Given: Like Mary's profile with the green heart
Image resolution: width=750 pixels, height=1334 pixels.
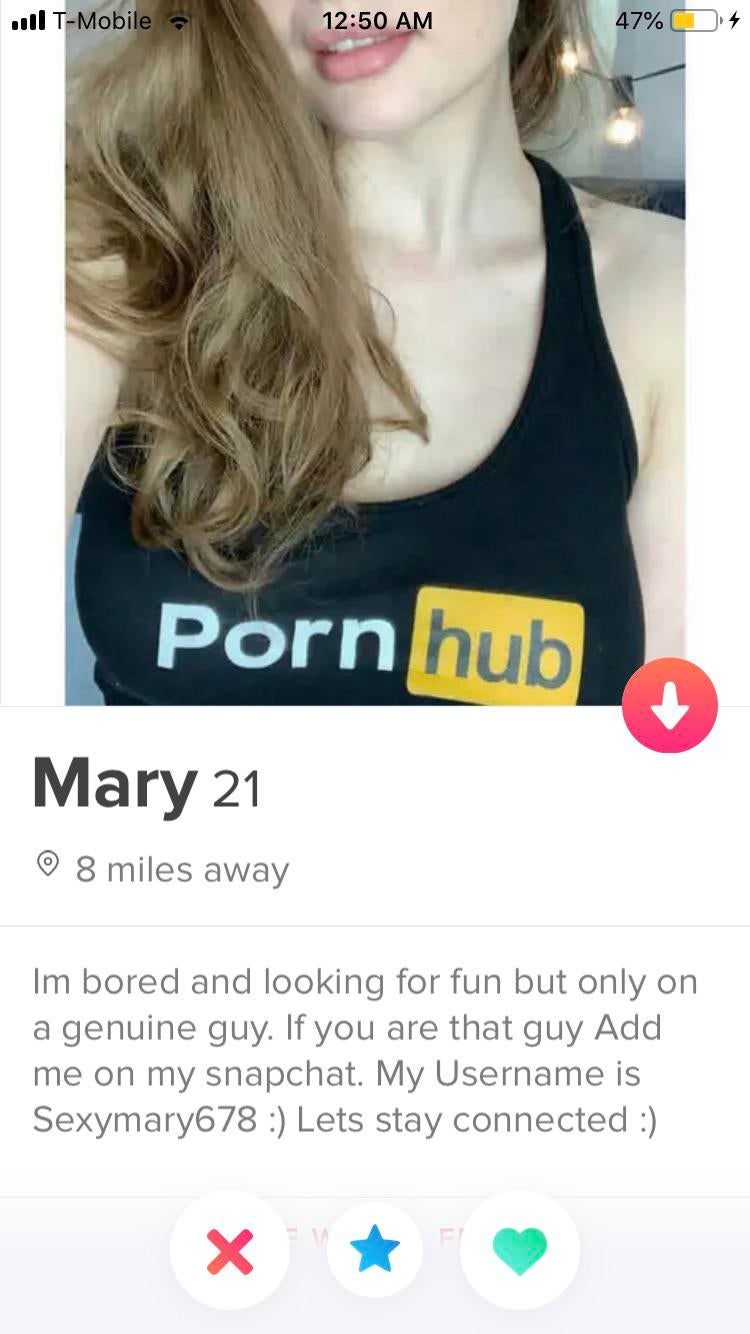Looking at the screenshot, I should click(x=520, y=1250).
